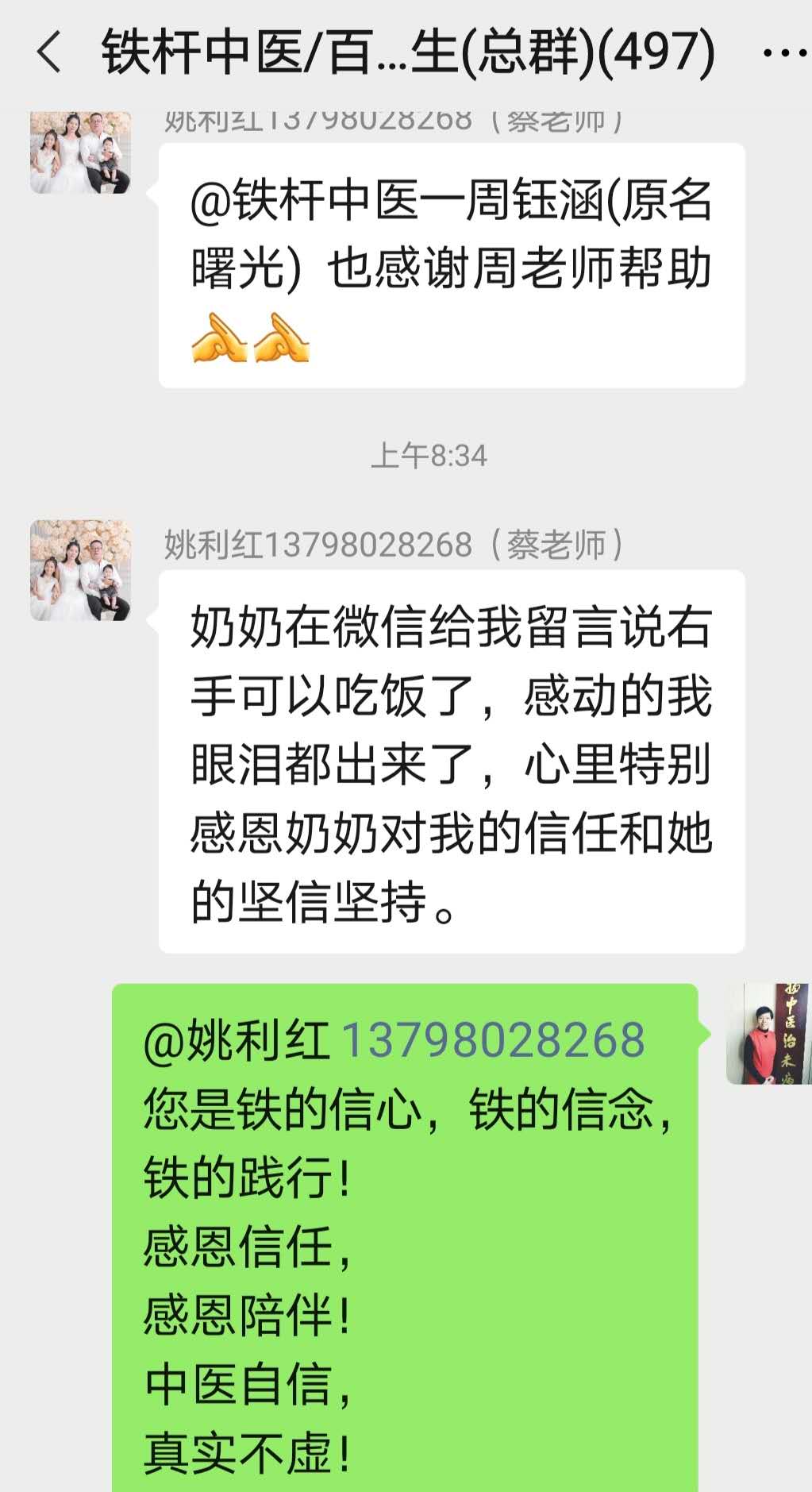Viewport: 812px width, 1492px height.
Task: Open my own avatar beside the green message
Action: [x=768, y=1033]
